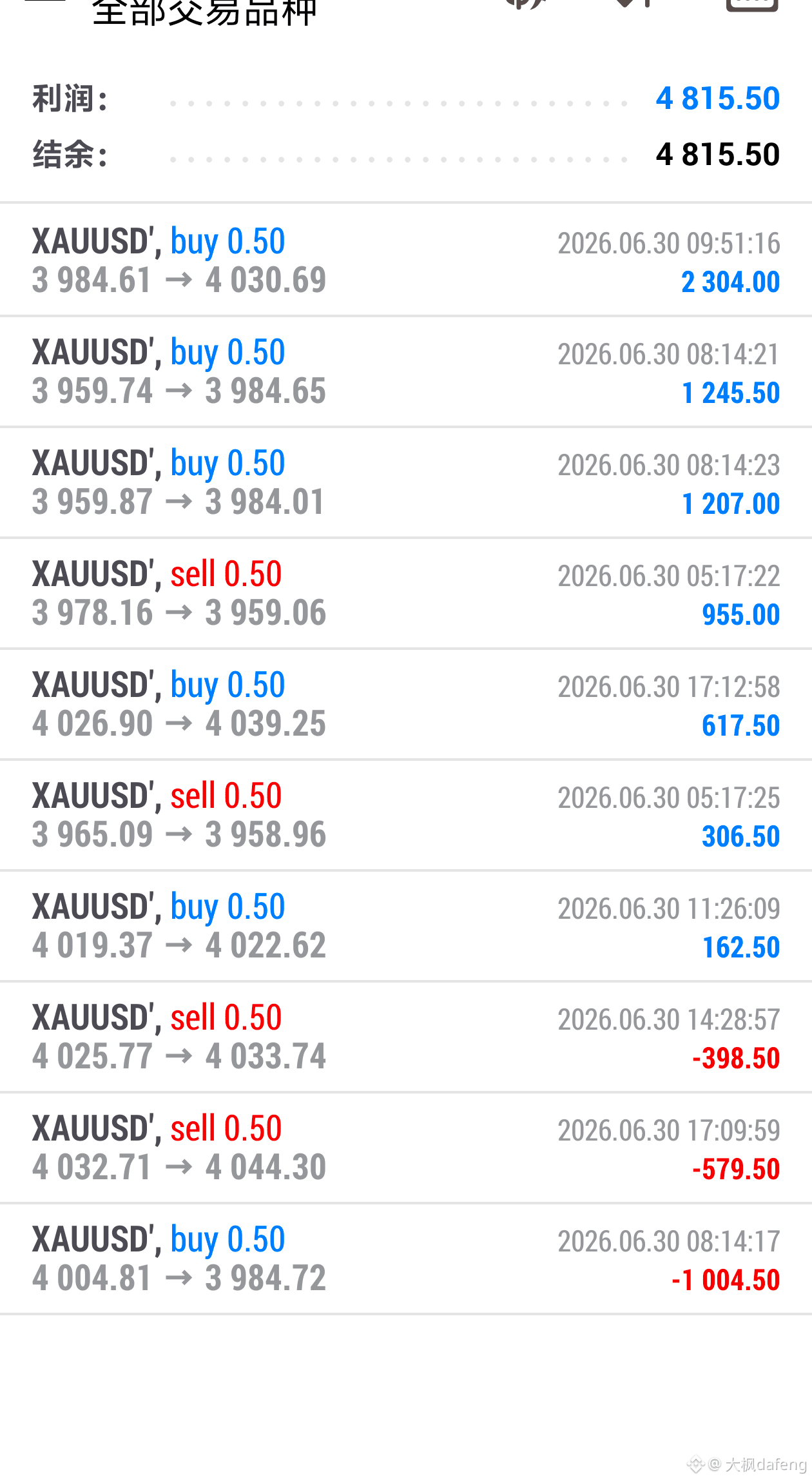Open the date range calendar icon
The image size is (812, 1481).
click(x=751, y=5)
